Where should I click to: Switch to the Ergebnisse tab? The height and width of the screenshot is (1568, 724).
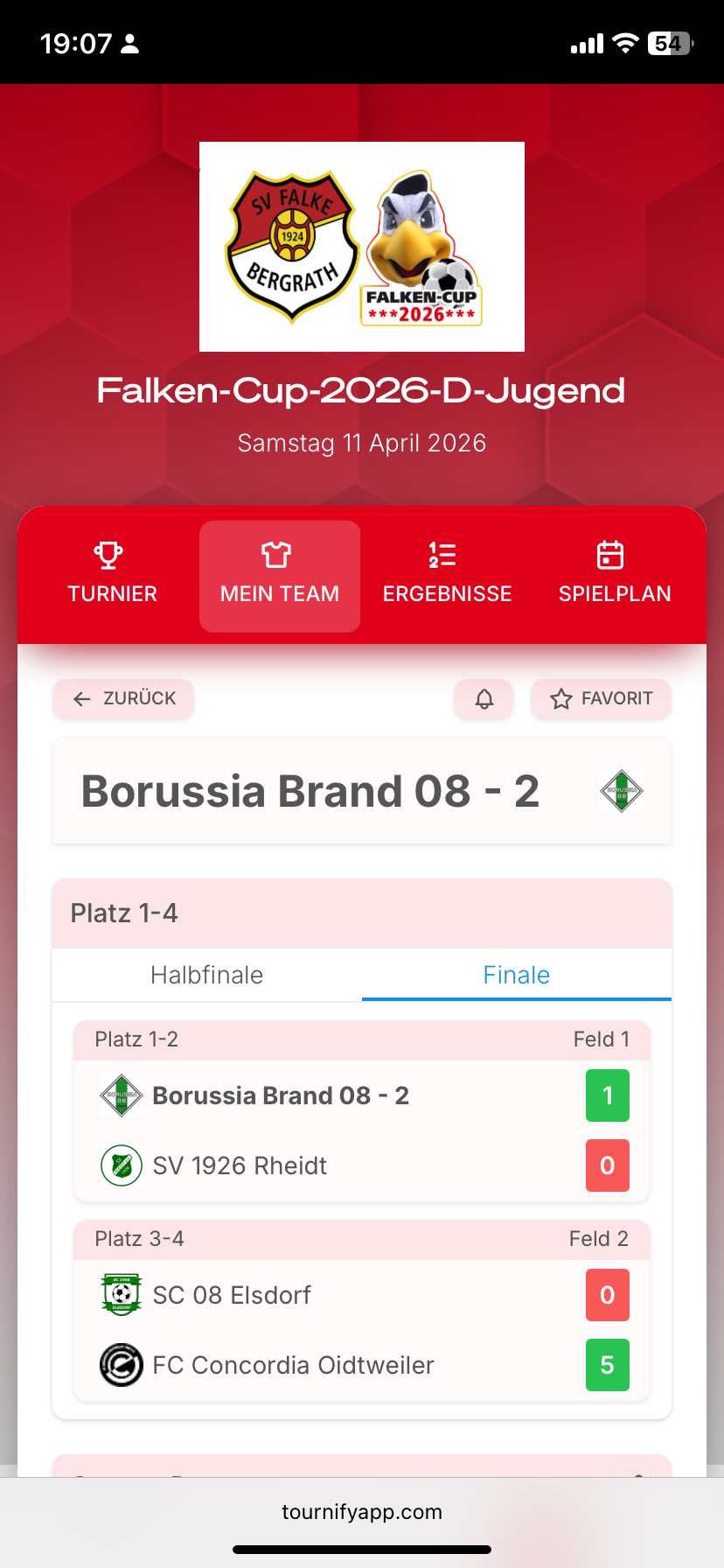(x=447, y=576)
